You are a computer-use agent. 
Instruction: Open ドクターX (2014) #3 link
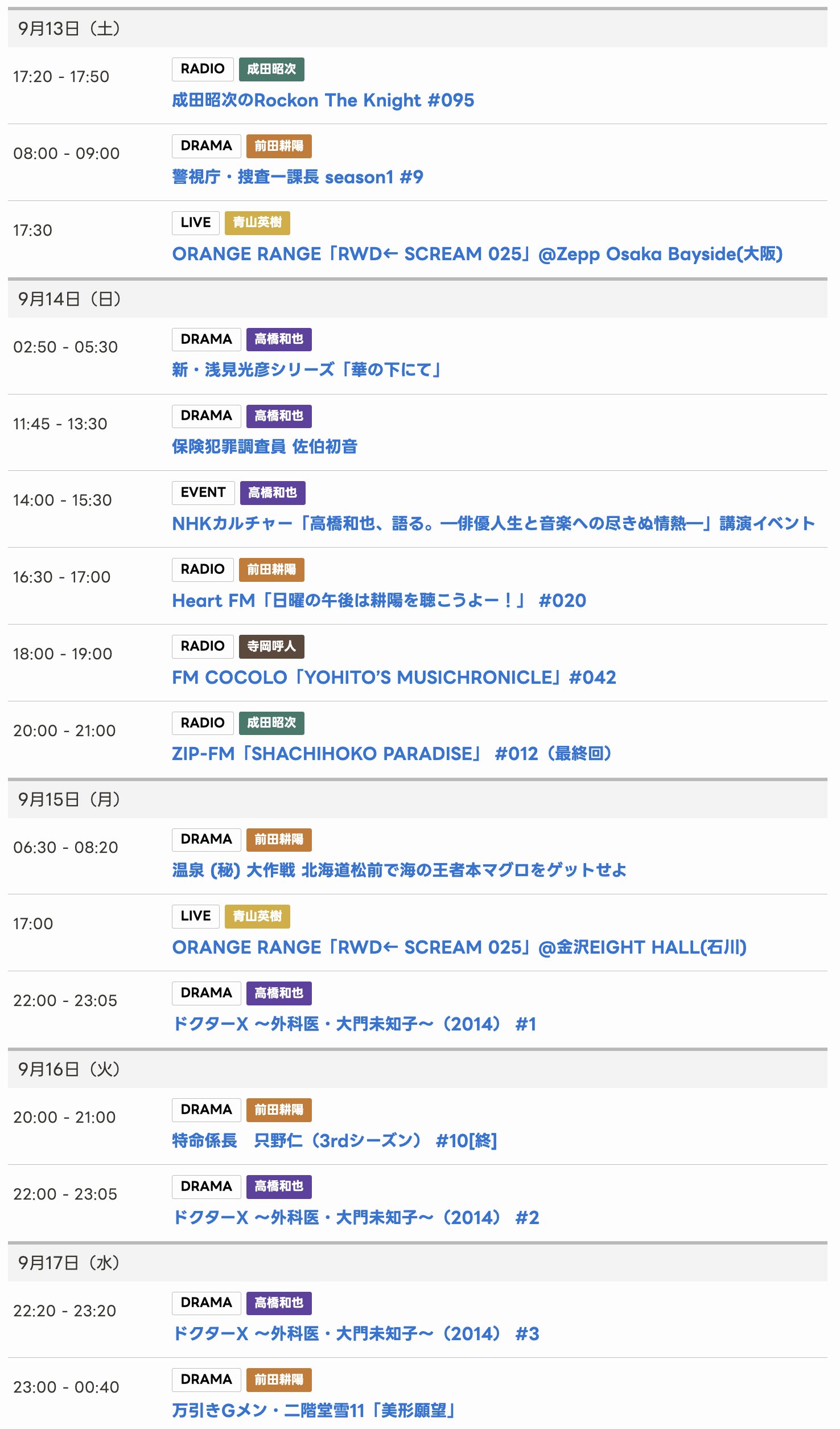(355, 1334)
